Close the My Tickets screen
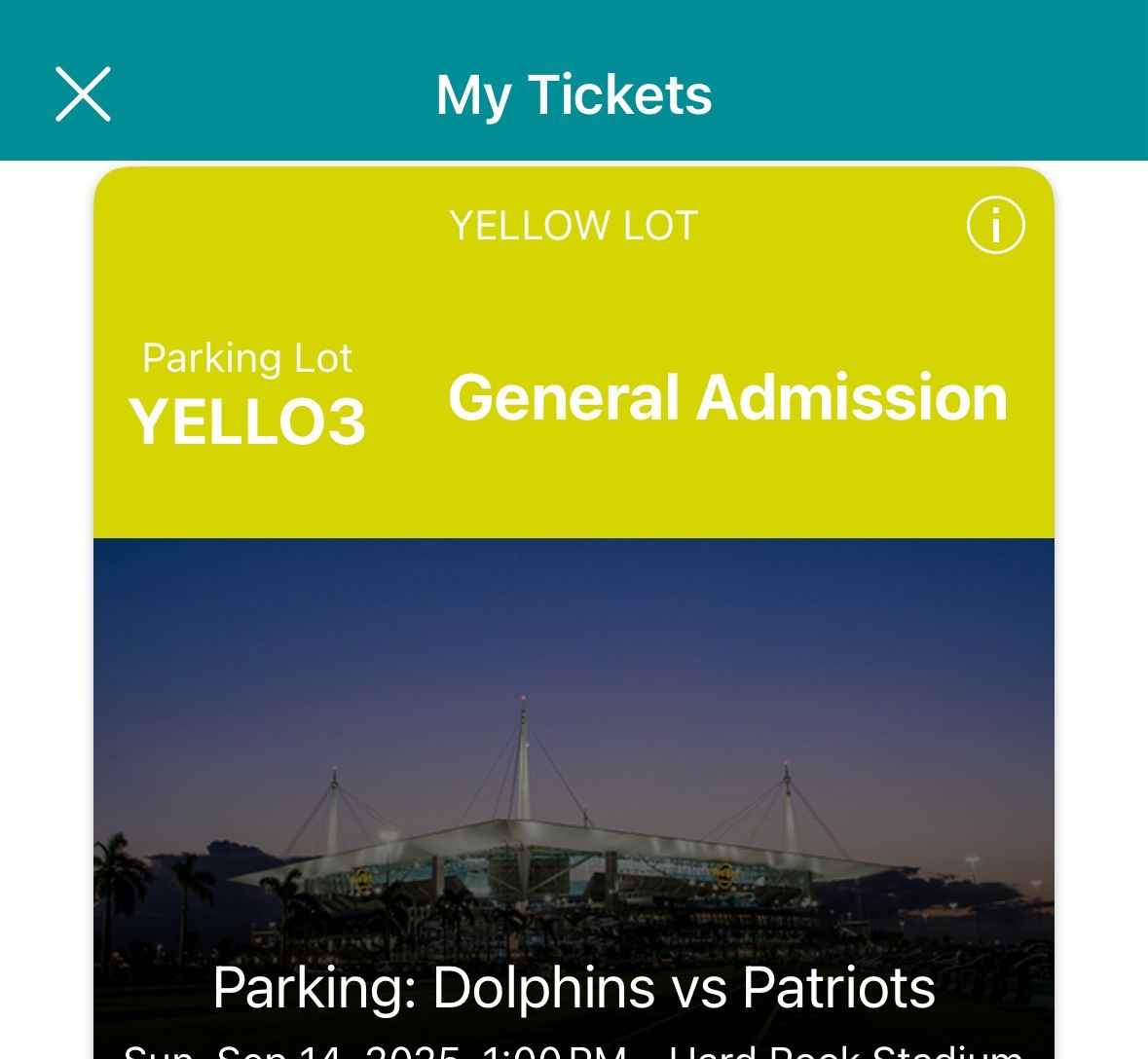The height and width of the screenshot is (1059, 1148). (83, 94)
